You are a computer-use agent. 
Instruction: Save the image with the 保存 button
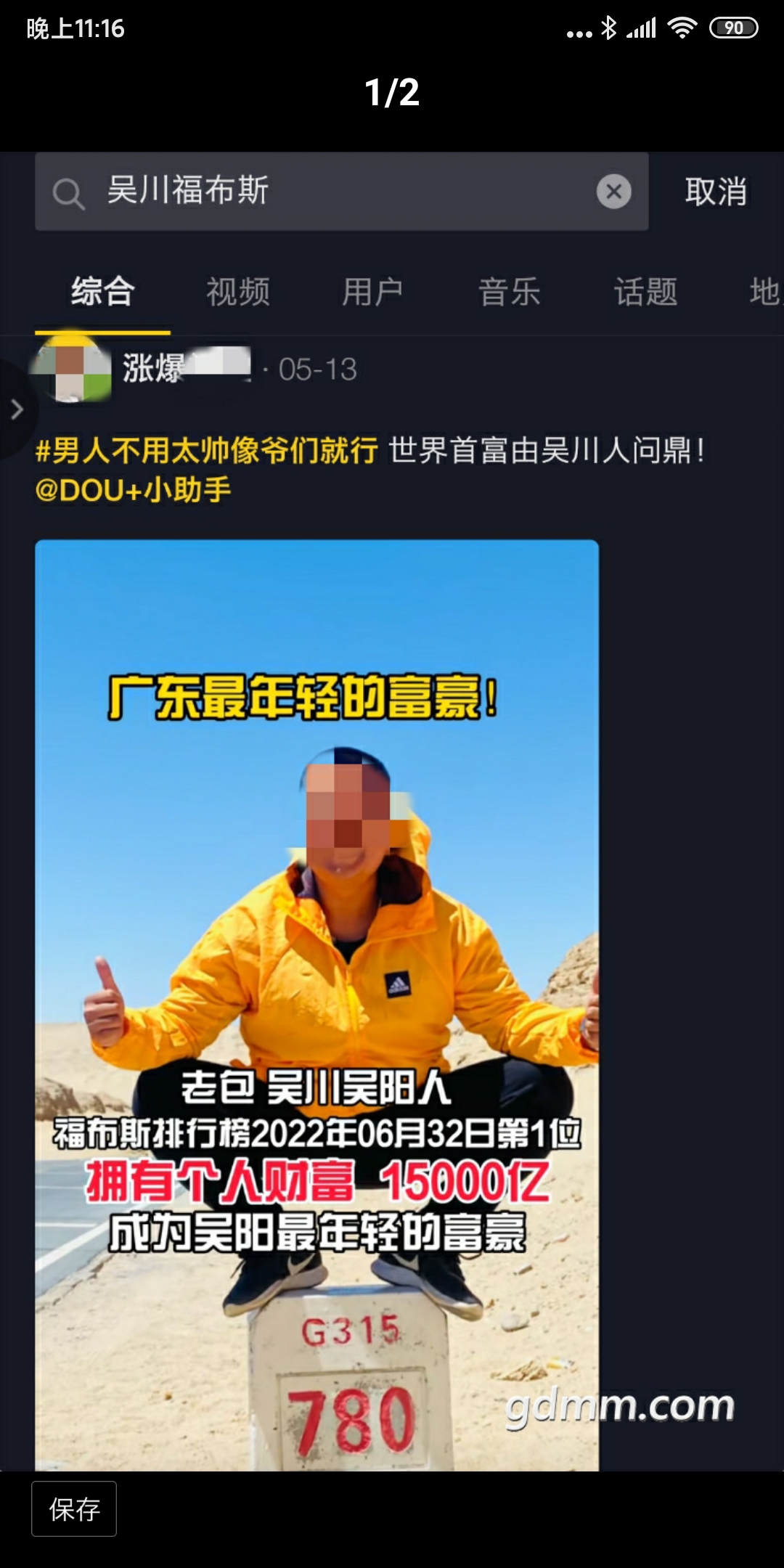click(x=74, y=1509)
